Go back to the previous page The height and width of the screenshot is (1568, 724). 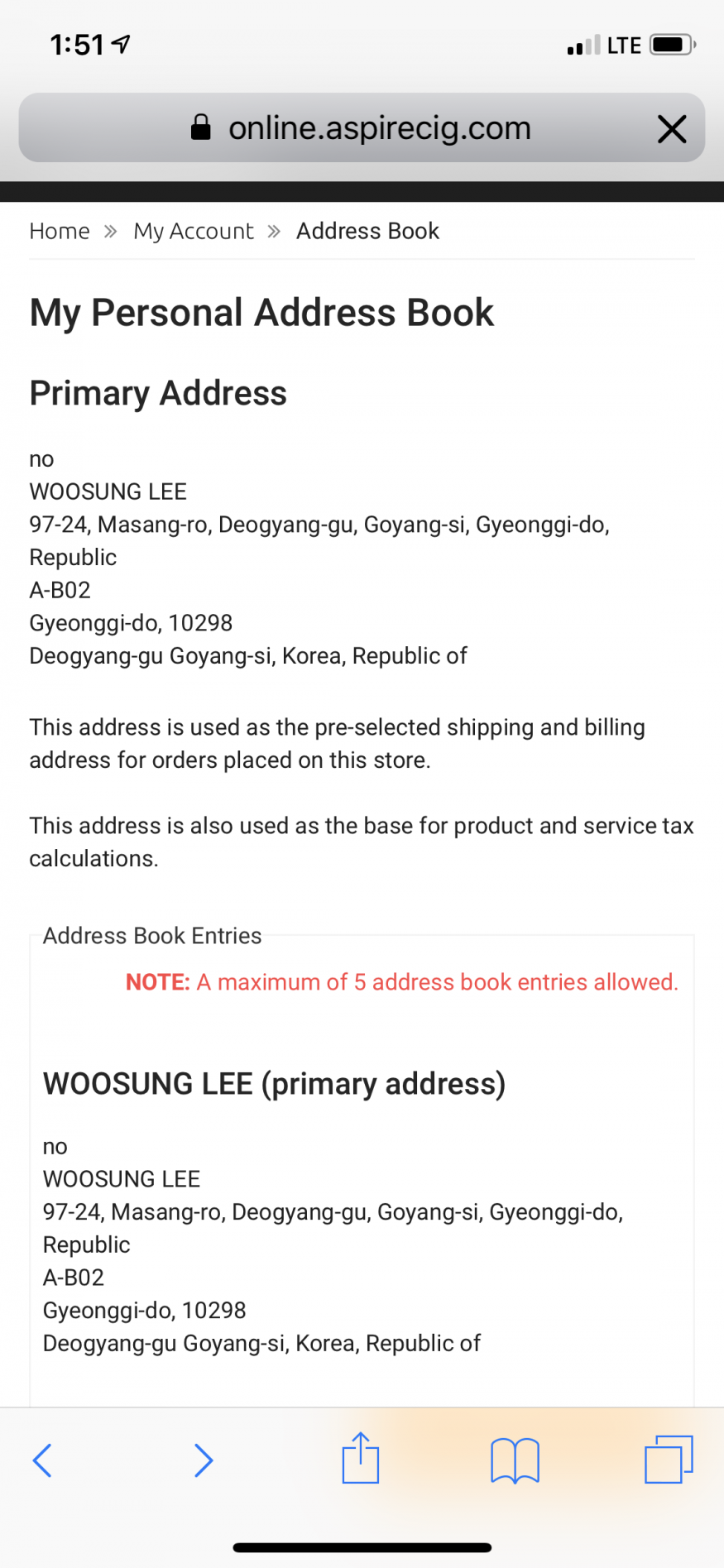click(42, 1460)
